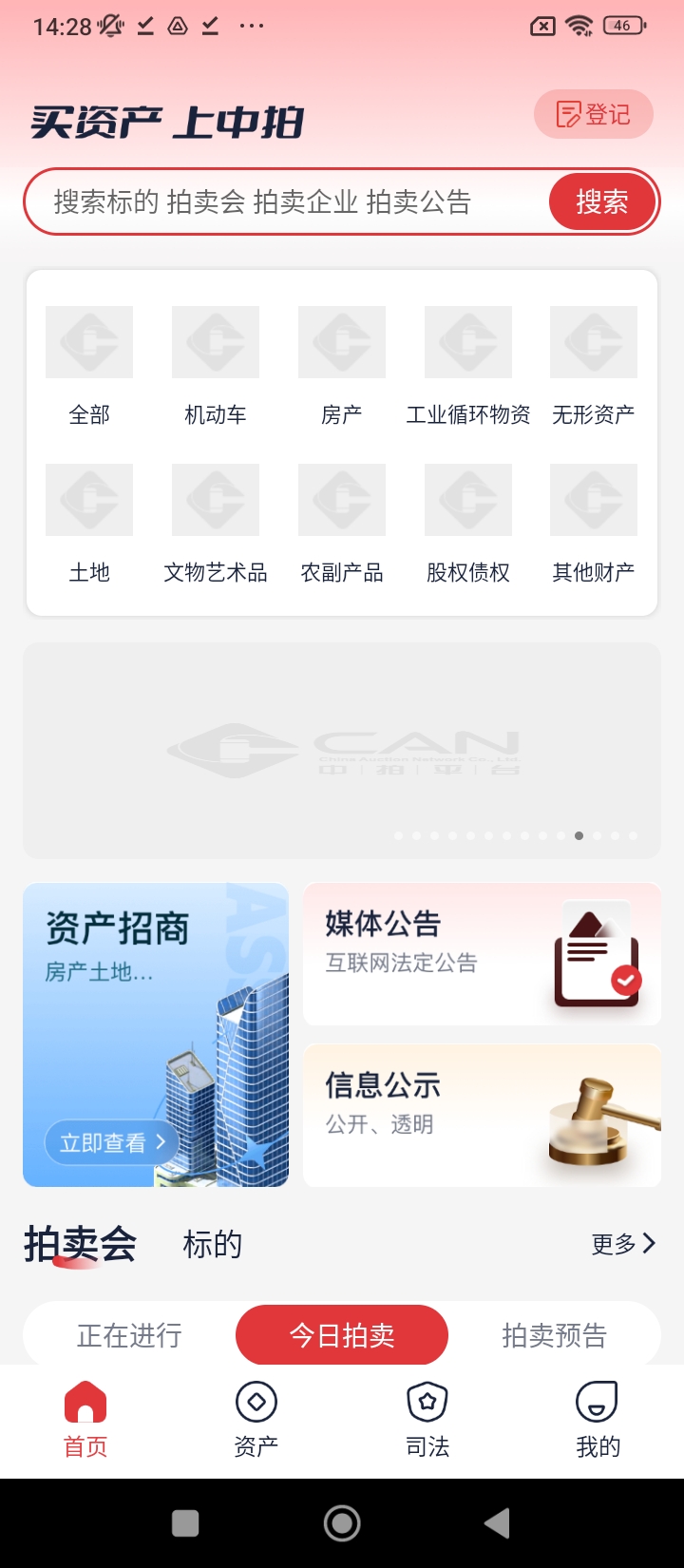
Task: Tap the 登记 button
Action: tap(593, 115)
